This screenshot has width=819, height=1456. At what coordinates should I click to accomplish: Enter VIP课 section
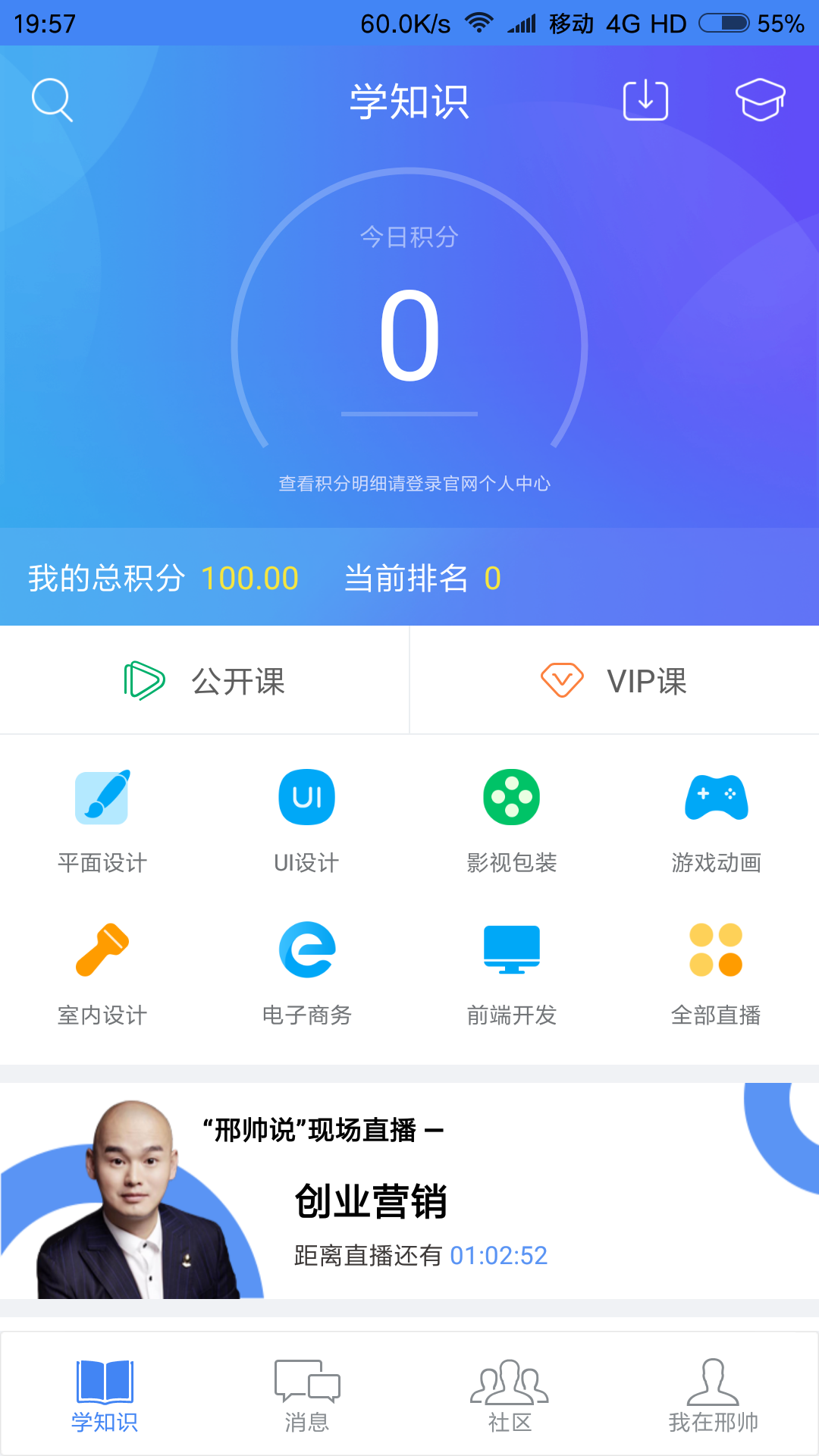(613, 680)
